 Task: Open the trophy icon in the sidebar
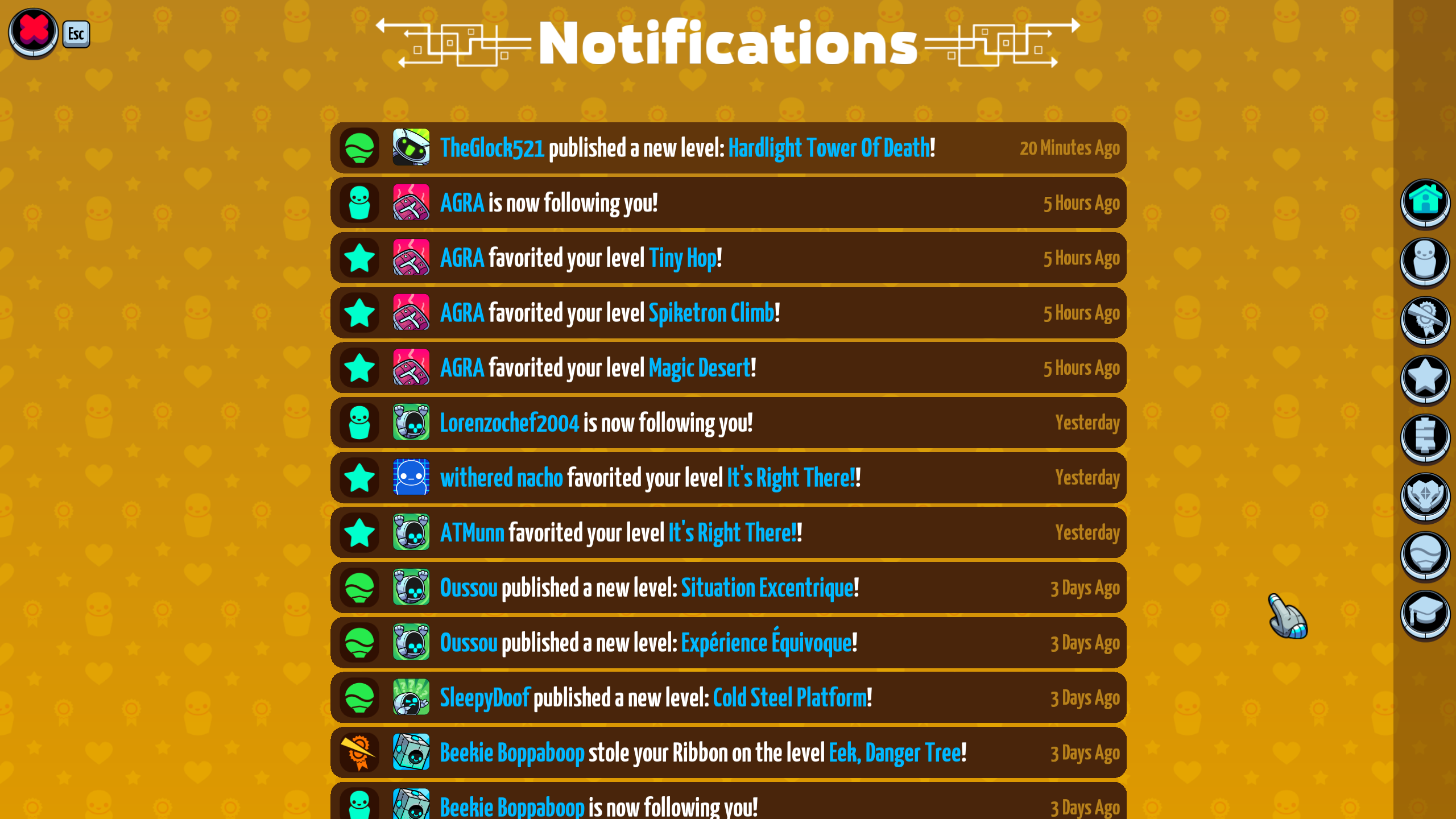pos(1425,496)
